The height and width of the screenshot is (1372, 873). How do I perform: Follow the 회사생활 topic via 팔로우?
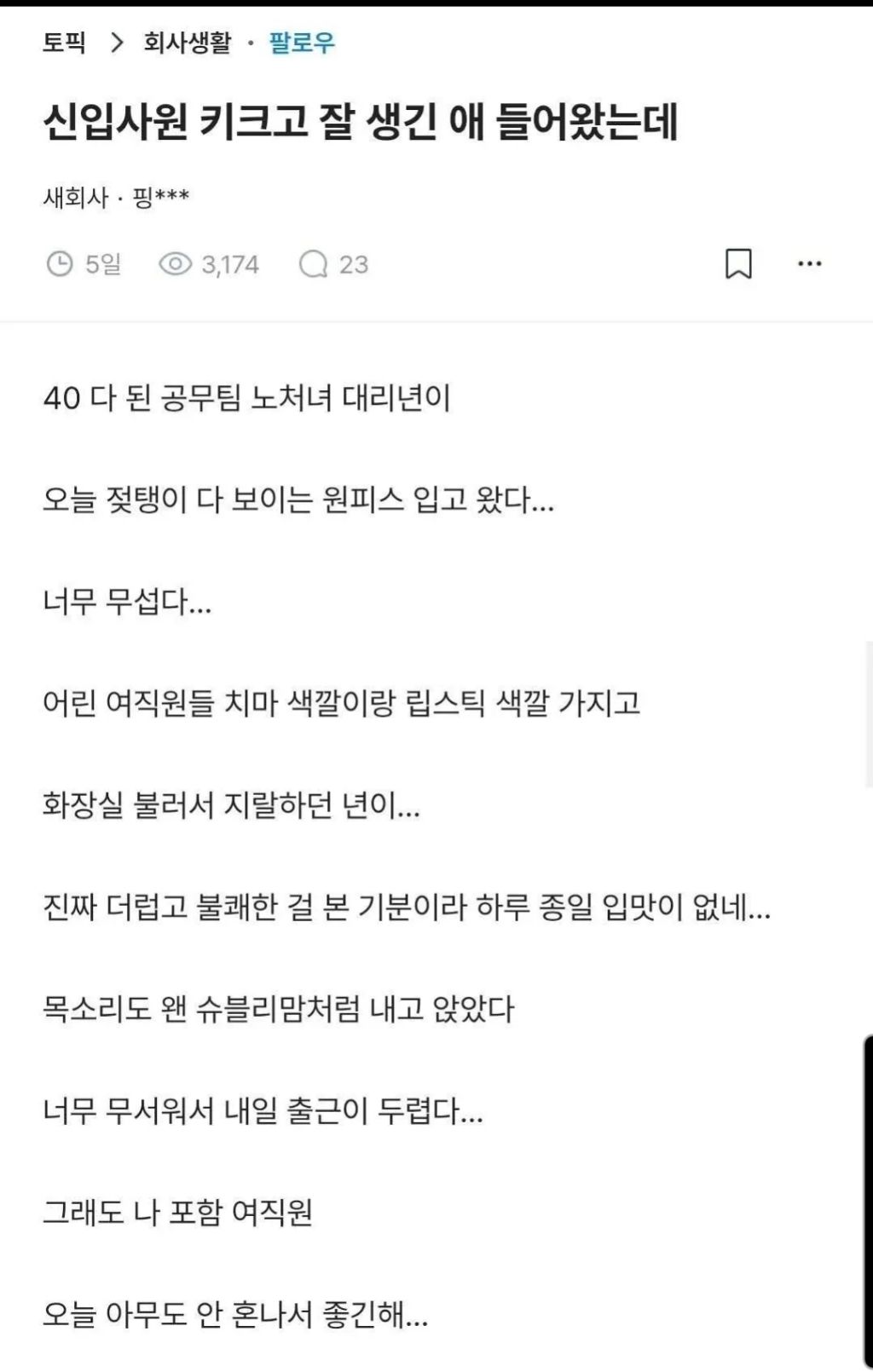[302, 43]
